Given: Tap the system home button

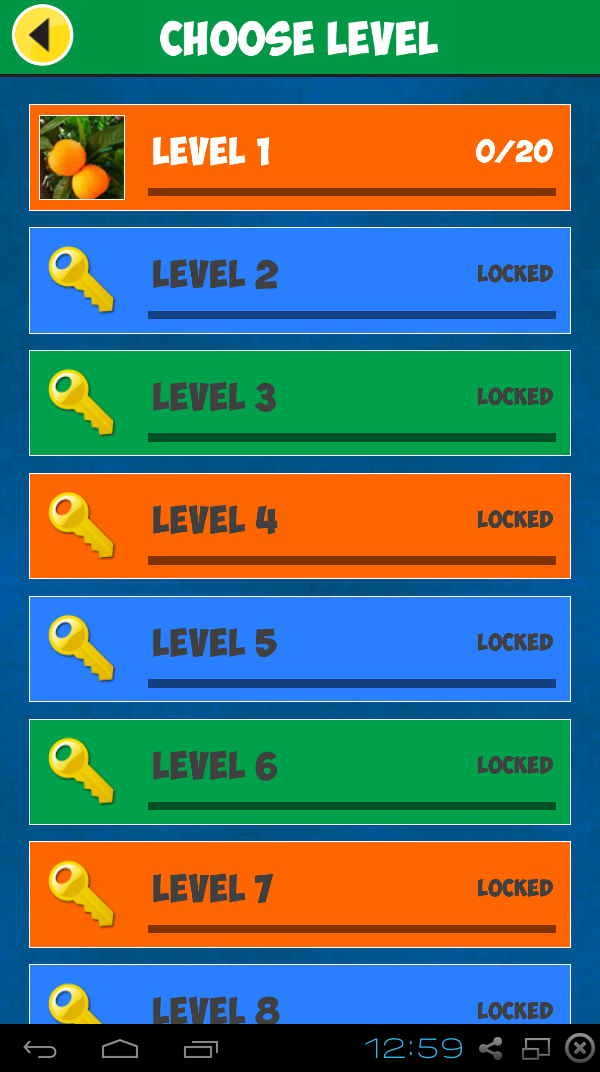Looking at the screenshot, I should 120,1048.
